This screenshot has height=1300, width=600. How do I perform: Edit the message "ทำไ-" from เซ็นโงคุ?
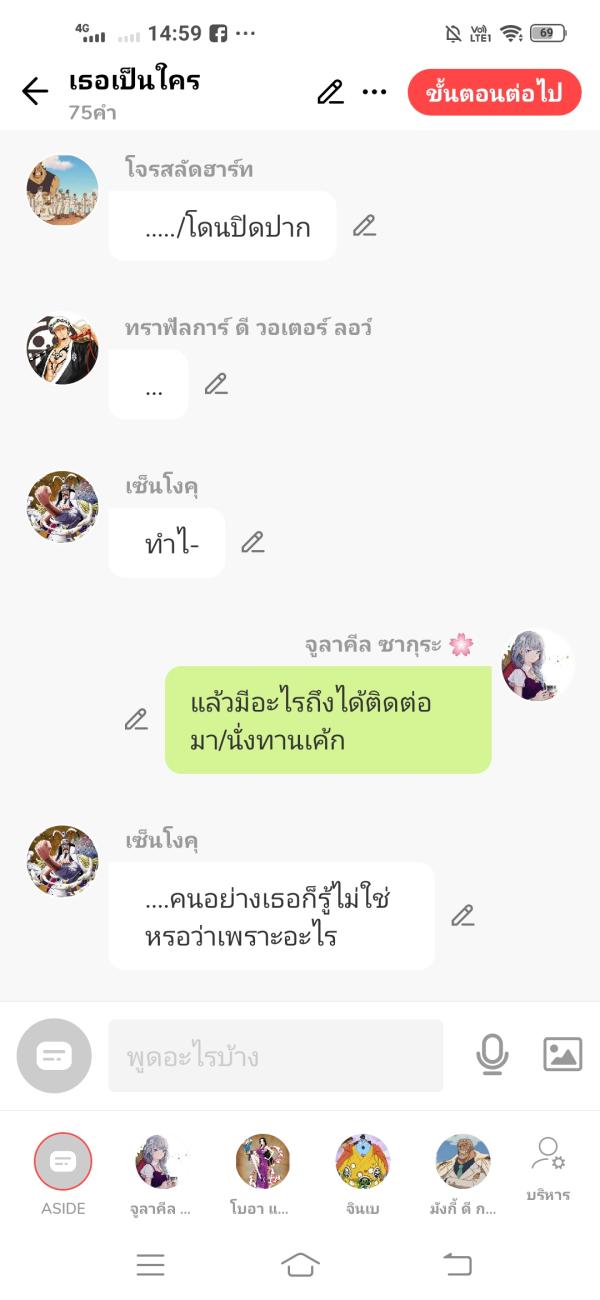pos(253,542)
